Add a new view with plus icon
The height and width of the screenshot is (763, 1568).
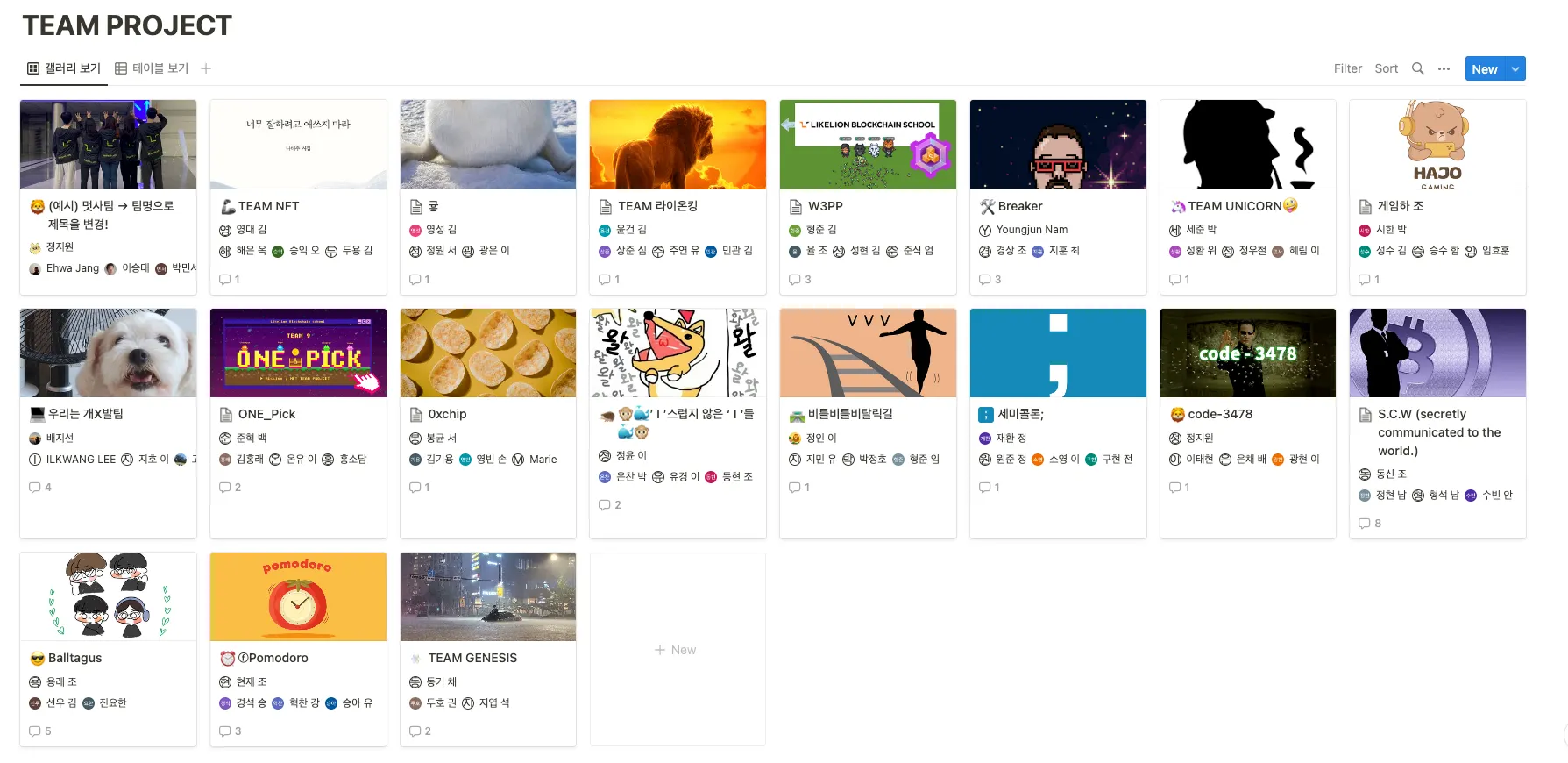(206, 68)
